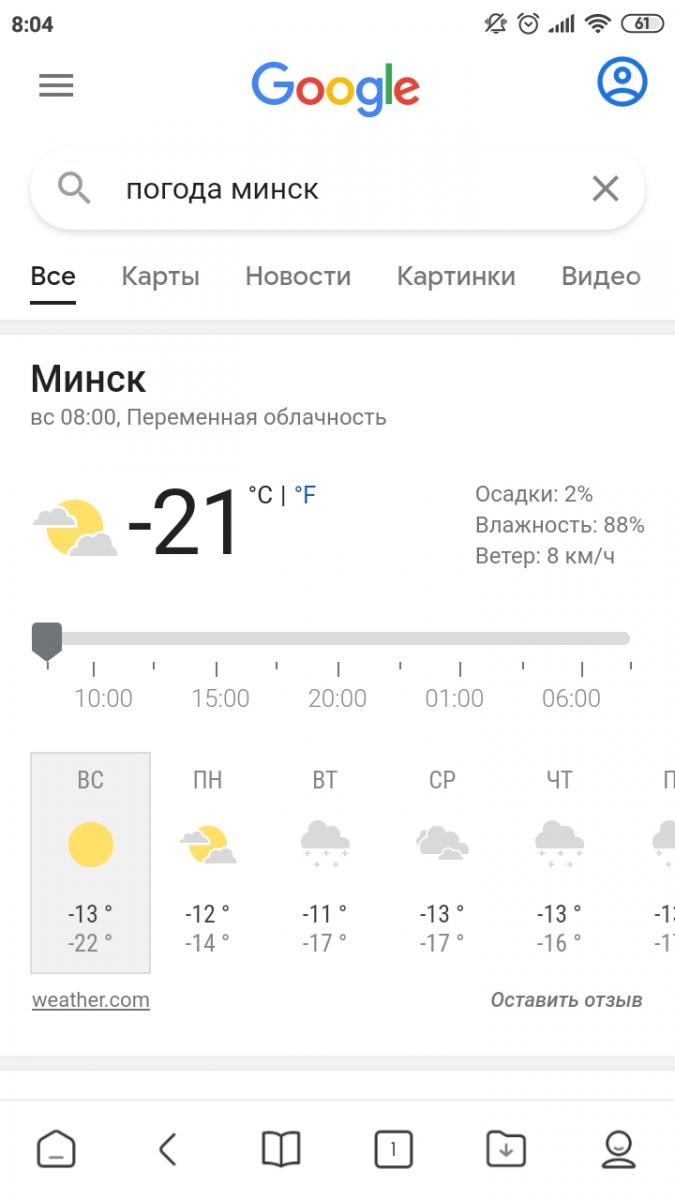Select the ЧТ daily forecast
This screenshot has height=1200, width=675.
coord(558,862)
